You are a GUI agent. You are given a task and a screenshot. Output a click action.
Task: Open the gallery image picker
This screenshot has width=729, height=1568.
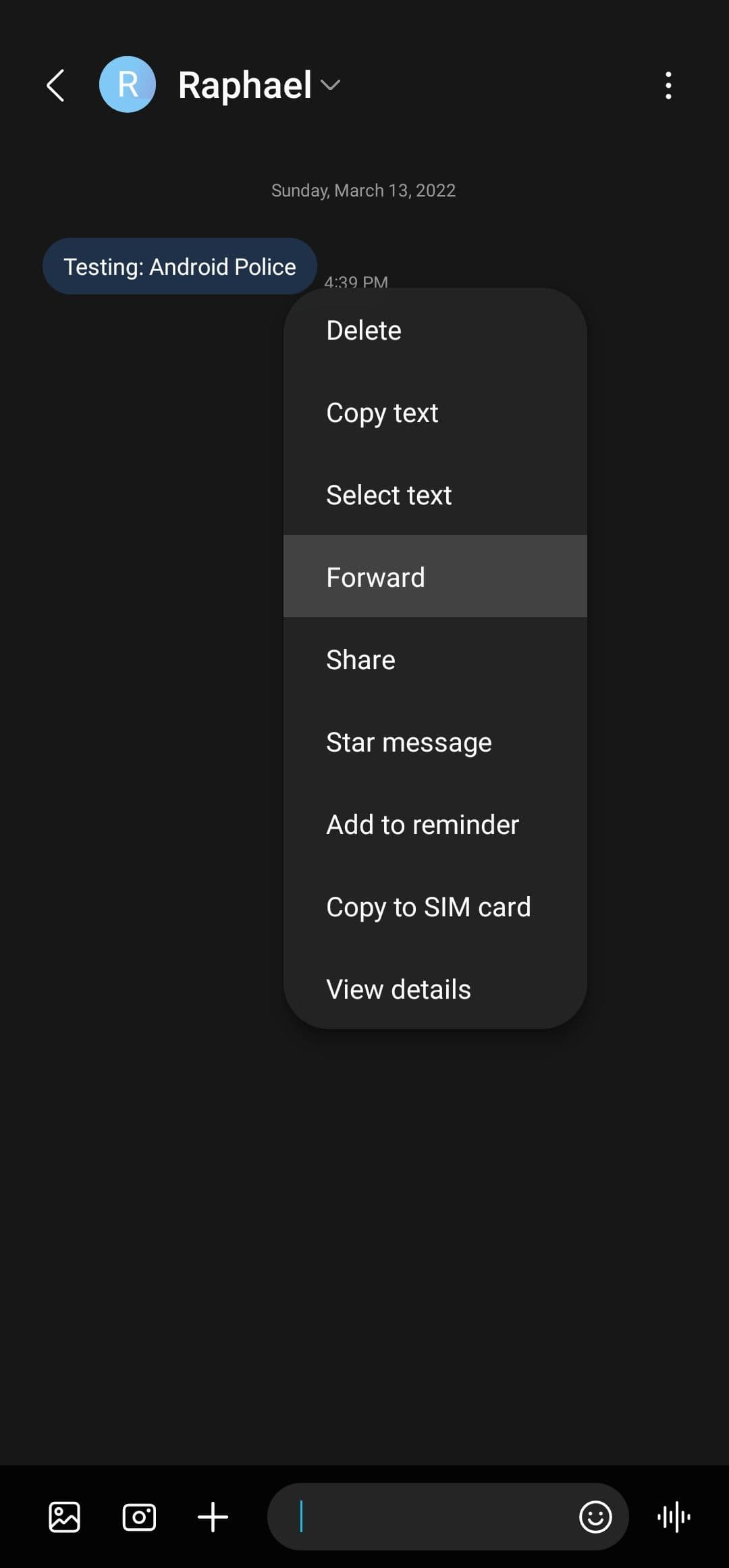tap(65, 1517)
